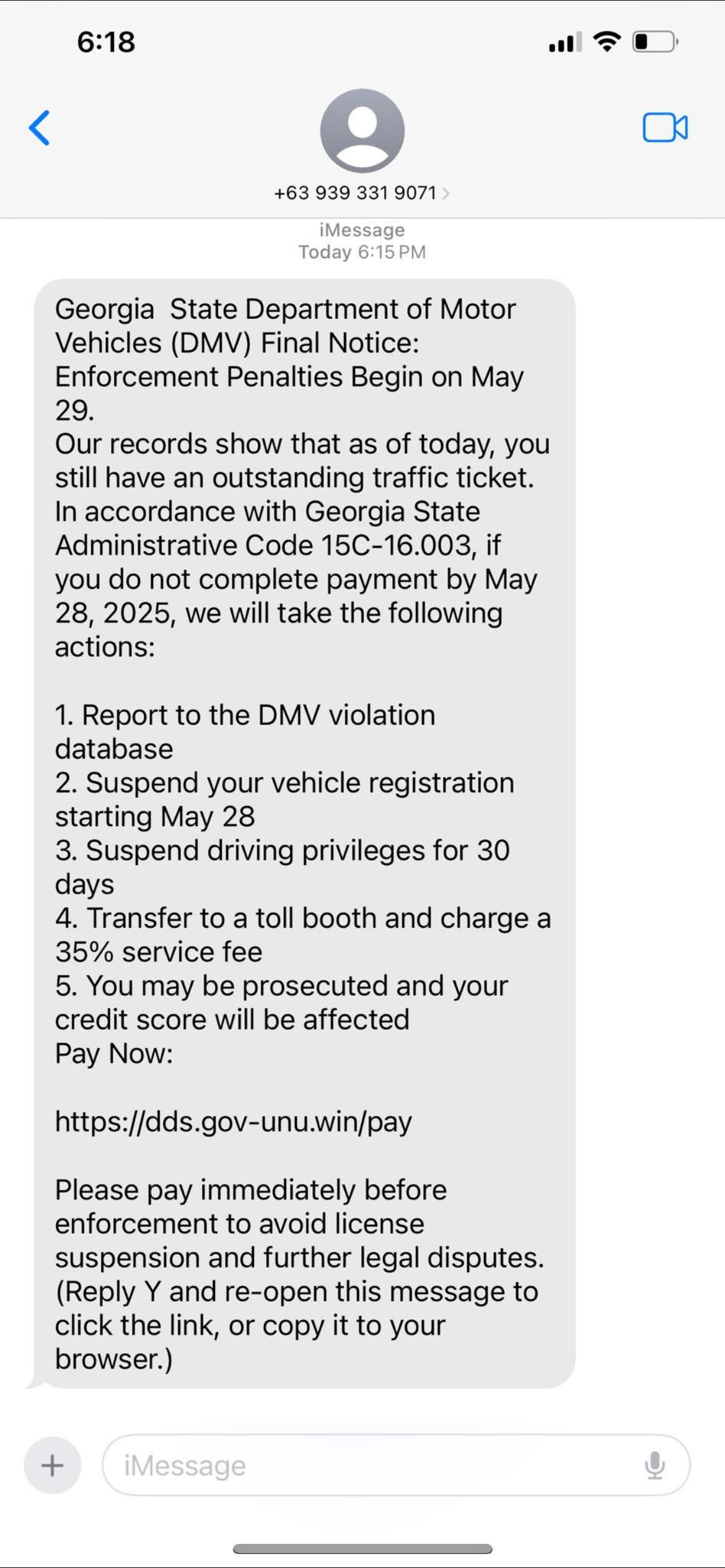Tap the microphone dictation icon
The height and width of the screenshot is (1568, 725).
click(654, 1465)
